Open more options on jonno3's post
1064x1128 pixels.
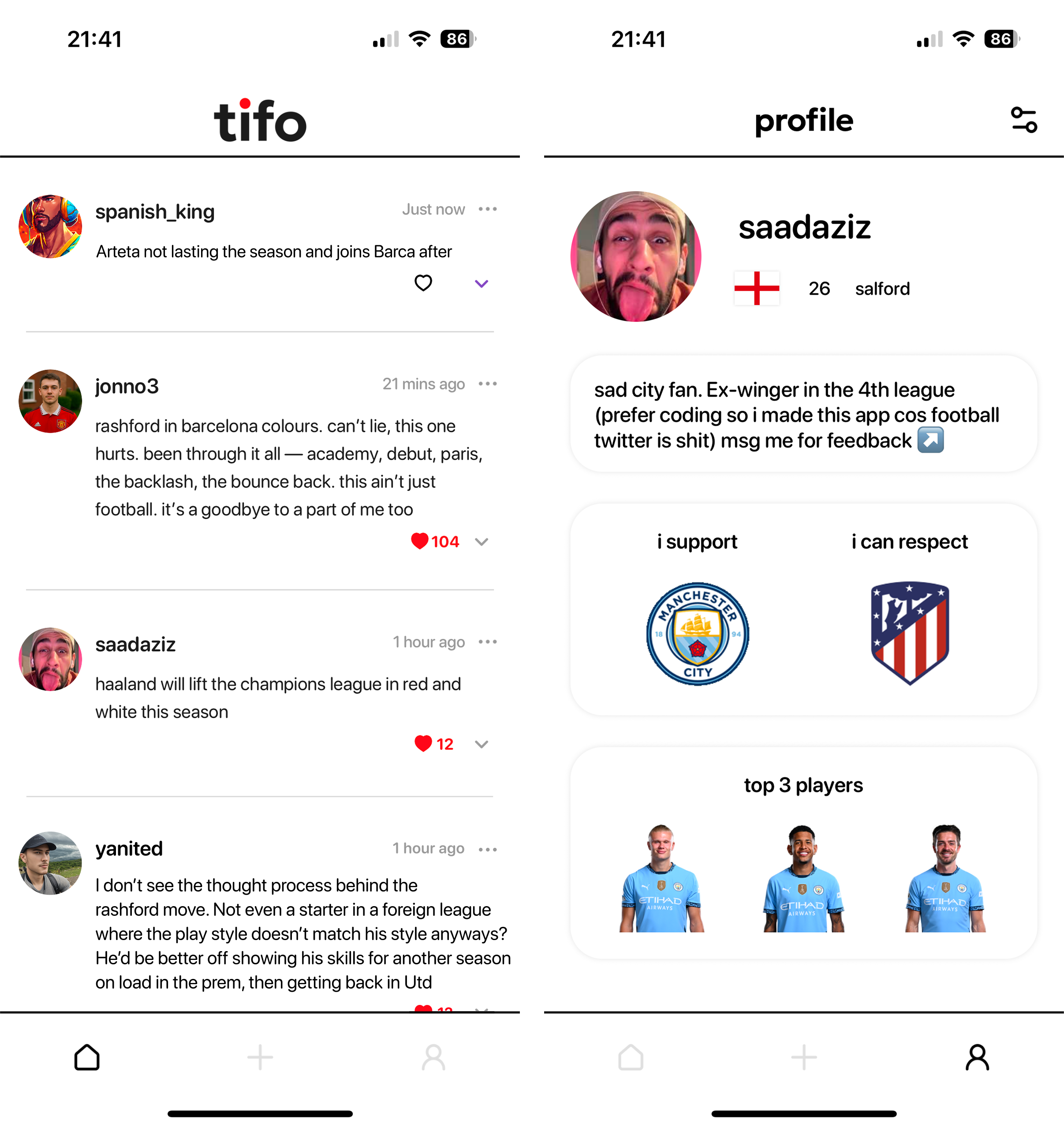(x=487, y=384)
